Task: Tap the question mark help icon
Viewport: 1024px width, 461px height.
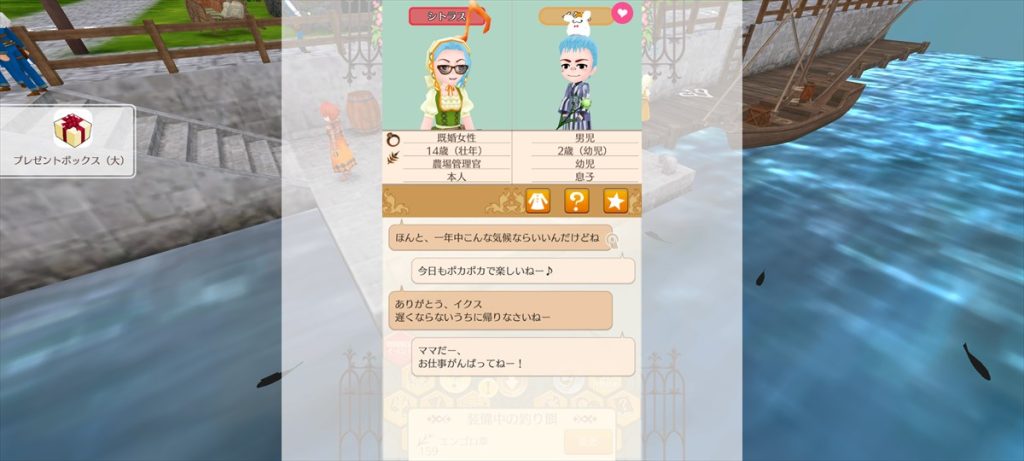Action: (x=576, y=201)
